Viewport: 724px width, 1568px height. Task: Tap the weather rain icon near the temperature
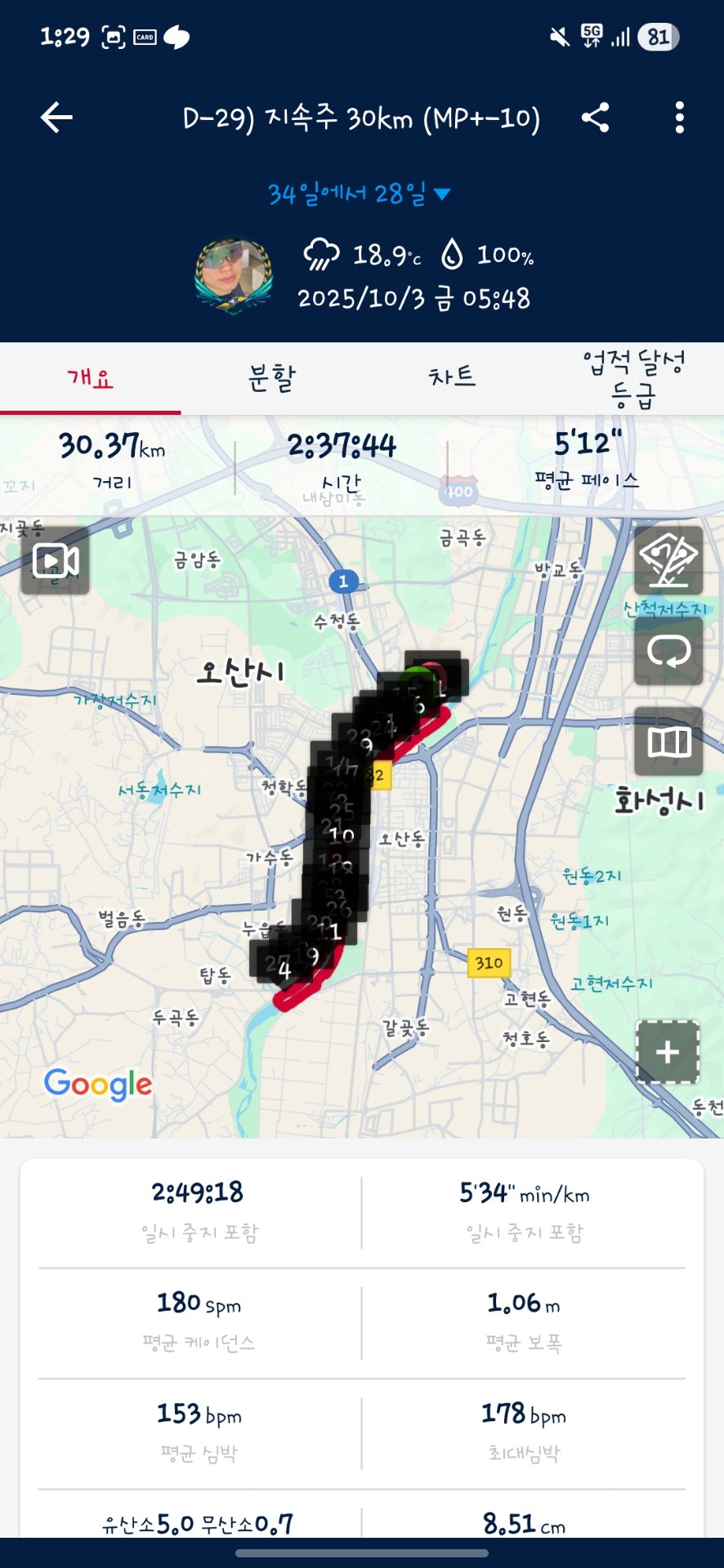321,254
